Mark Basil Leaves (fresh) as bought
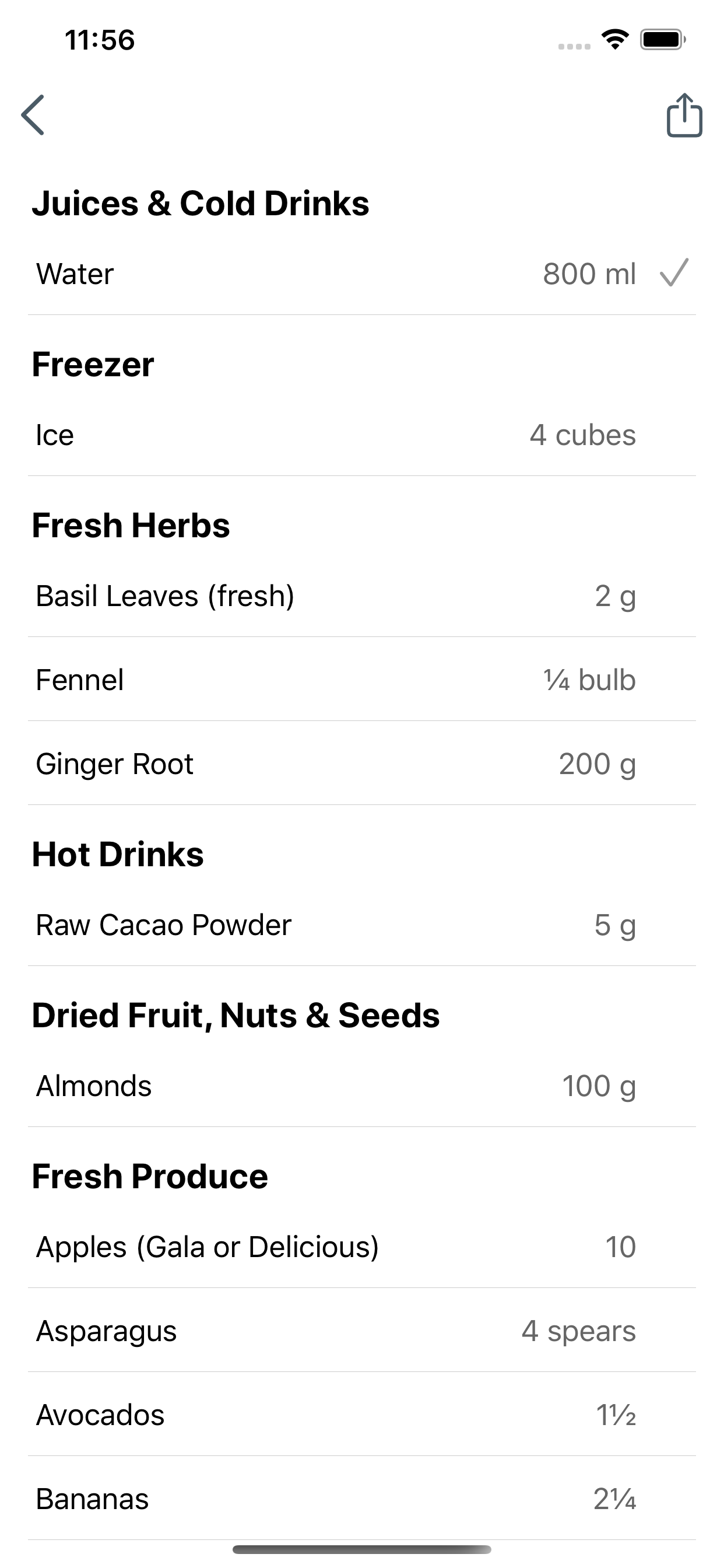The height and width of the screenshot is (1568, 724). pos(362,596)
